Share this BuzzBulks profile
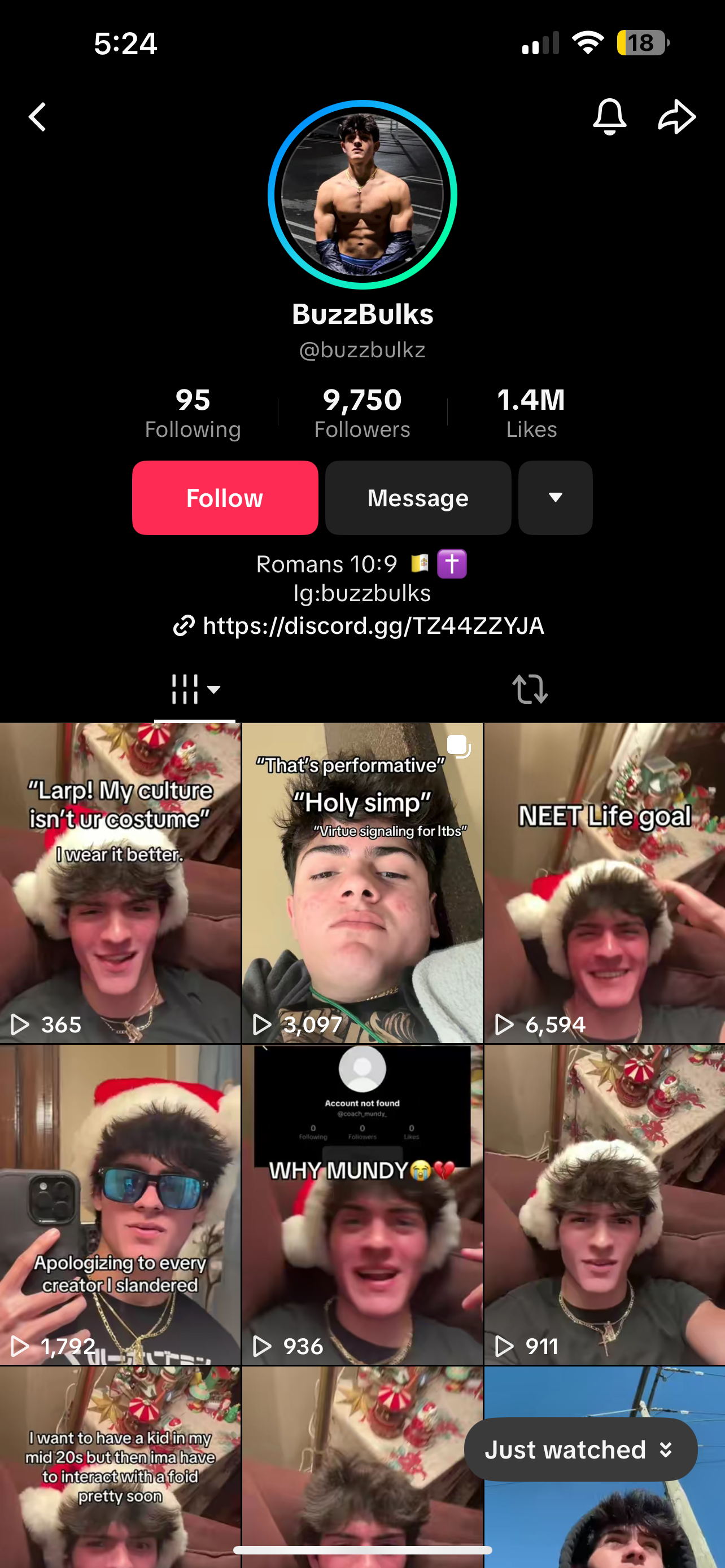The width and height of the screenshot is (725, 1568). pyautogui.click(x=676, y=116)
